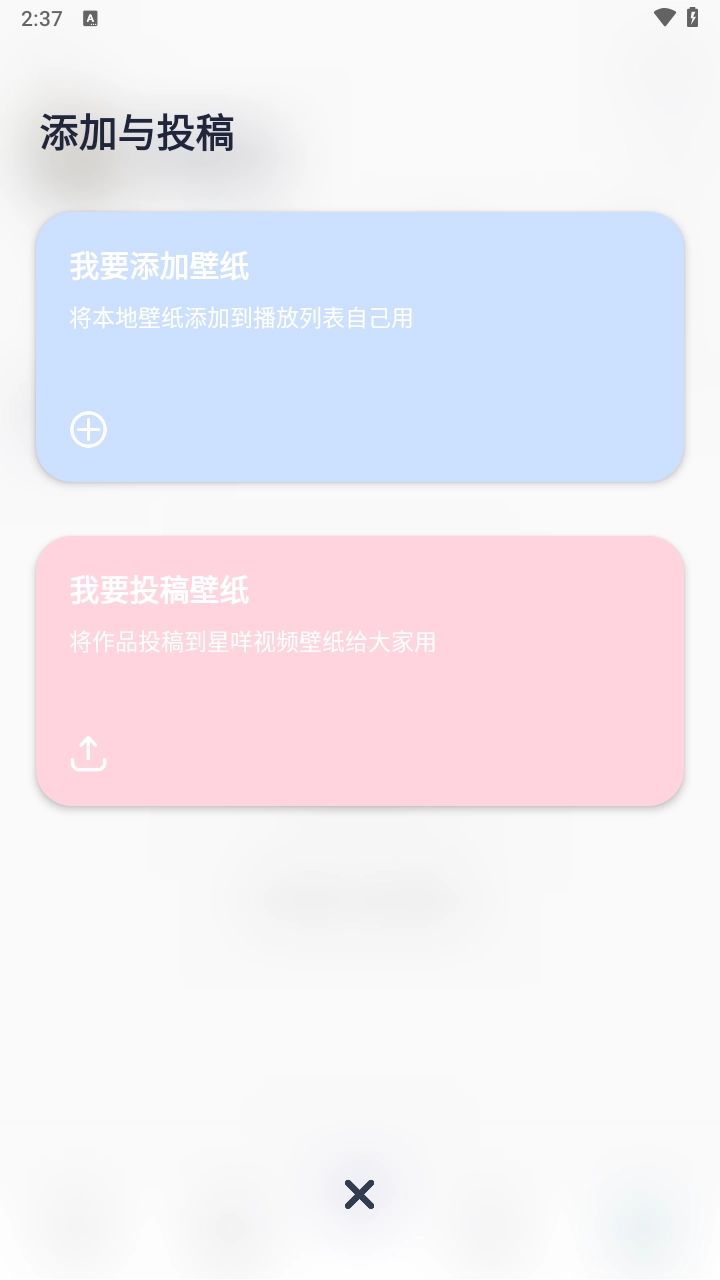
Task: Click the battery indicator in the status bar
Action: [694, 17]
